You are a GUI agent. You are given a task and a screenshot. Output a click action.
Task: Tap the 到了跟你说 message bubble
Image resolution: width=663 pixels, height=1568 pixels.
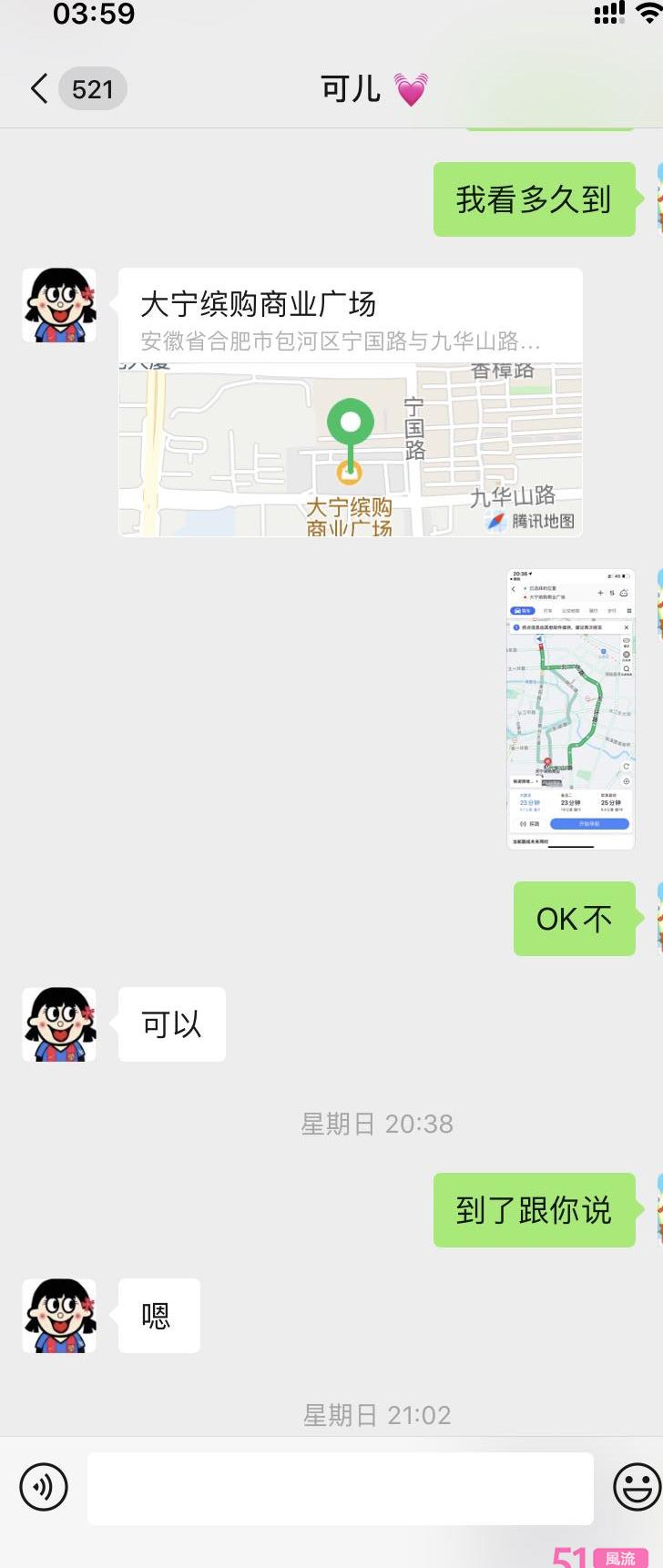(534, 1211)
